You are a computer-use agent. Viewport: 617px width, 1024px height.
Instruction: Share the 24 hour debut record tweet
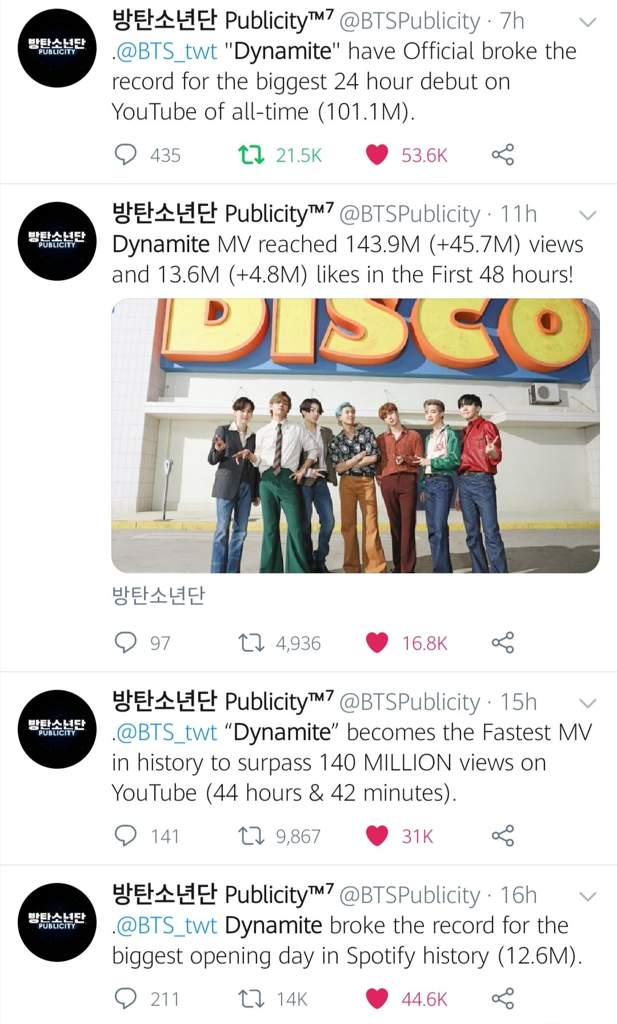(x=503, y=155)
